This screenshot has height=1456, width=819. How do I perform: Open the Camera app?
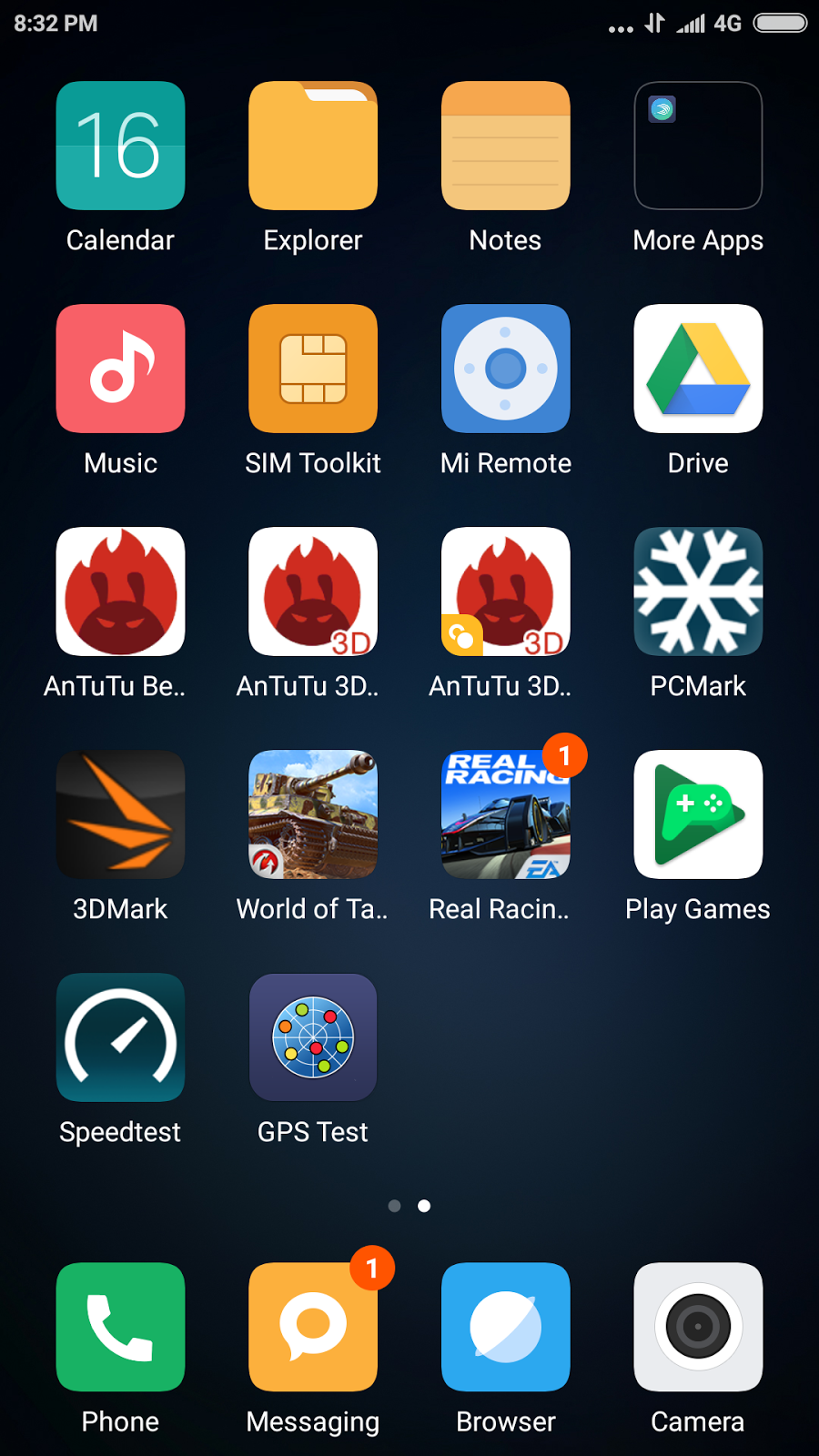698,1327
